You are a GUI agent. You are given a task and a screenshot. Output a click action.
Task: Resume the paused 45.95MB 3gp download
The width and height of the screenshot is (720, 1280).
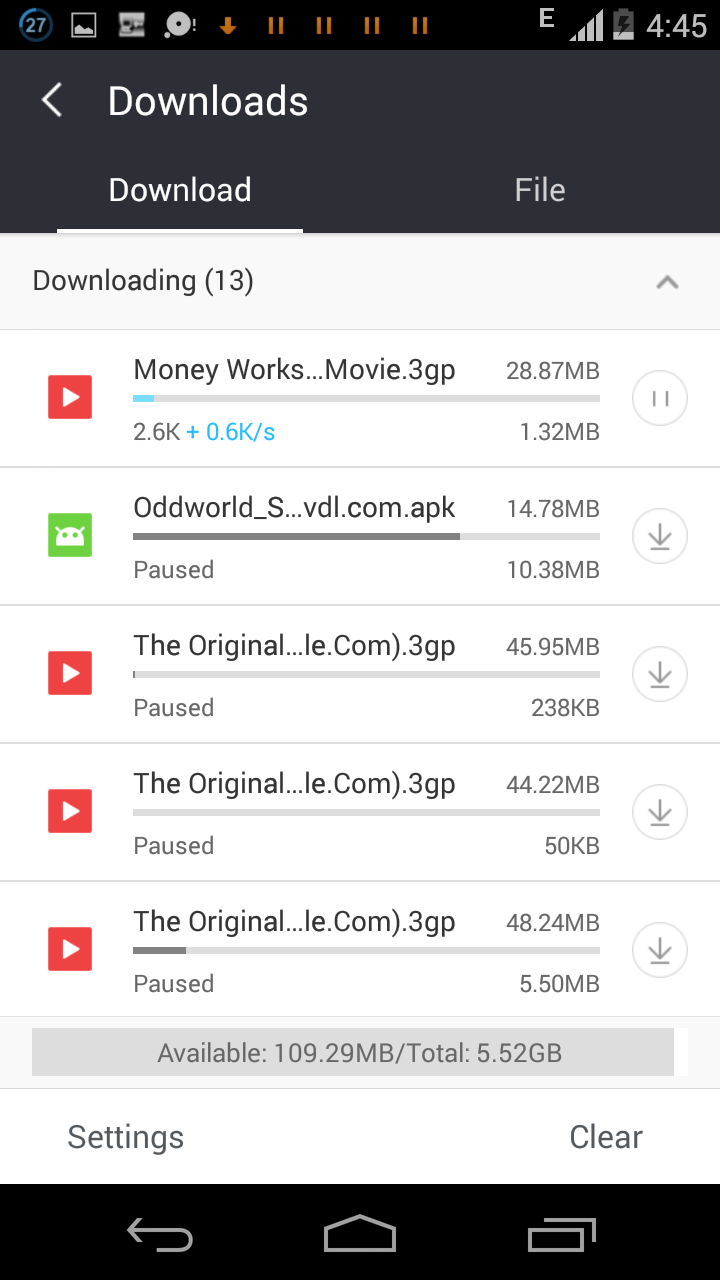tap(660, 675)
